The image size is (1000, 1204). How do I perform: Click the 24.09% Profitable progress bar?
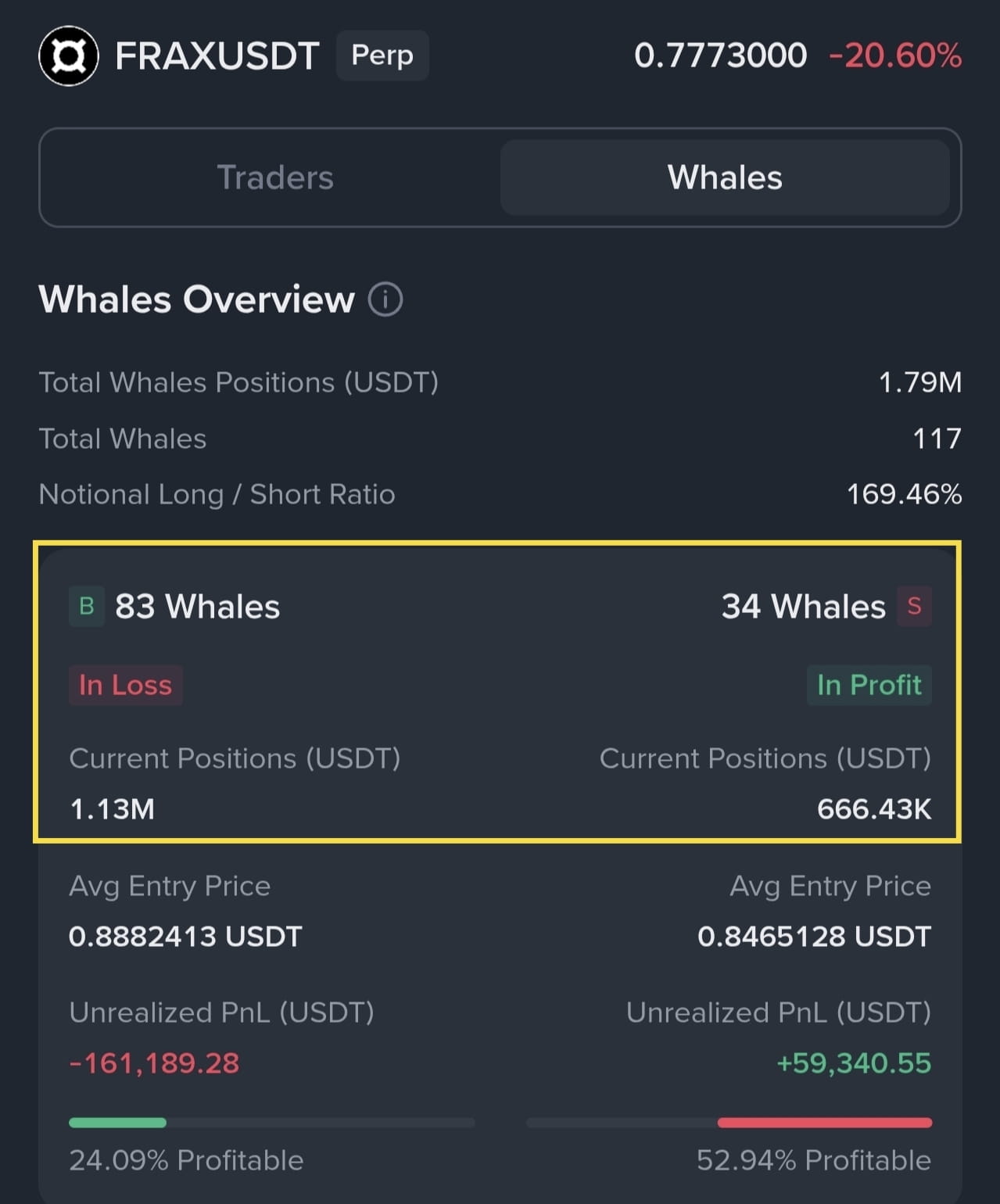click(271, 1122)
